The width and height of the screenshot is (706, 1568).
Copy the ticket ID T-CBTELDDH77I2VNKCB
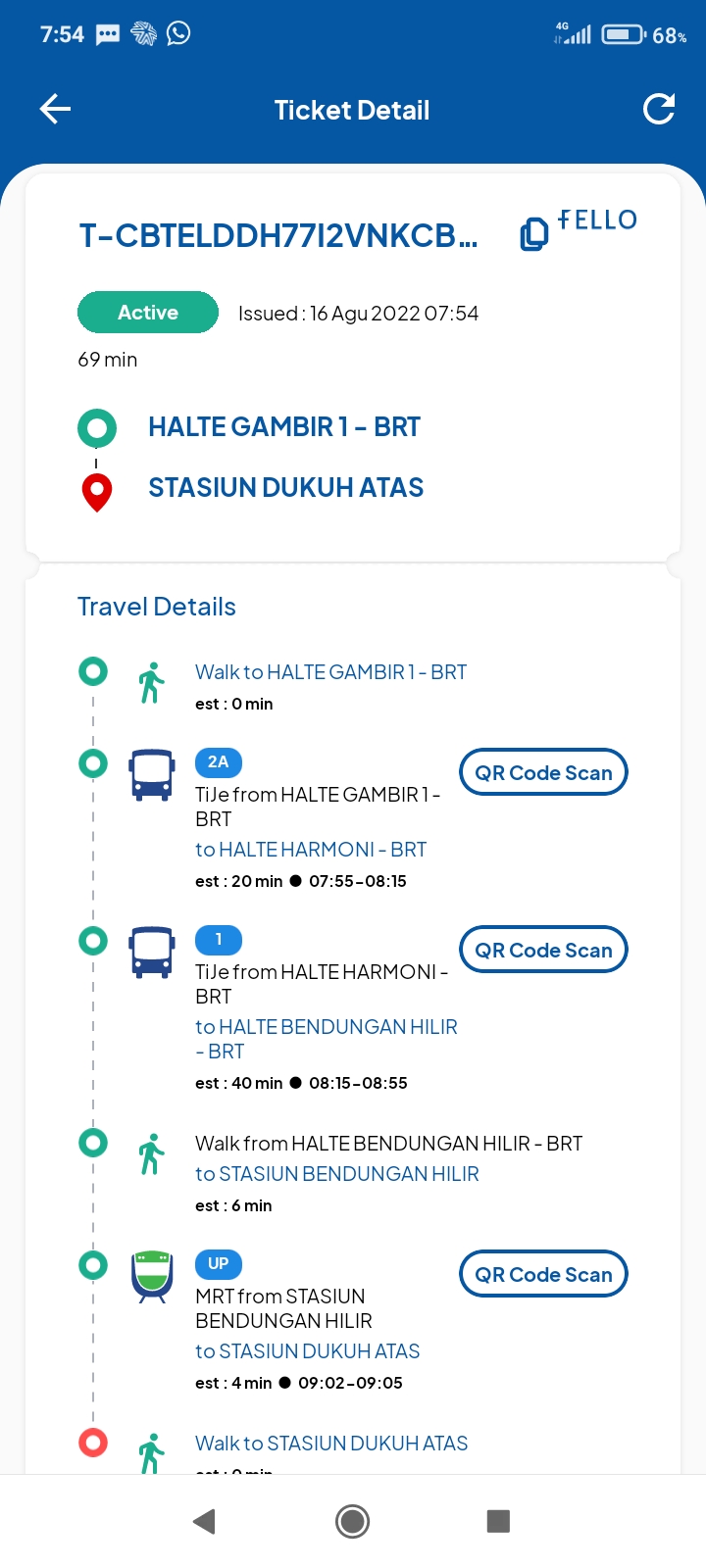point(532,233)
